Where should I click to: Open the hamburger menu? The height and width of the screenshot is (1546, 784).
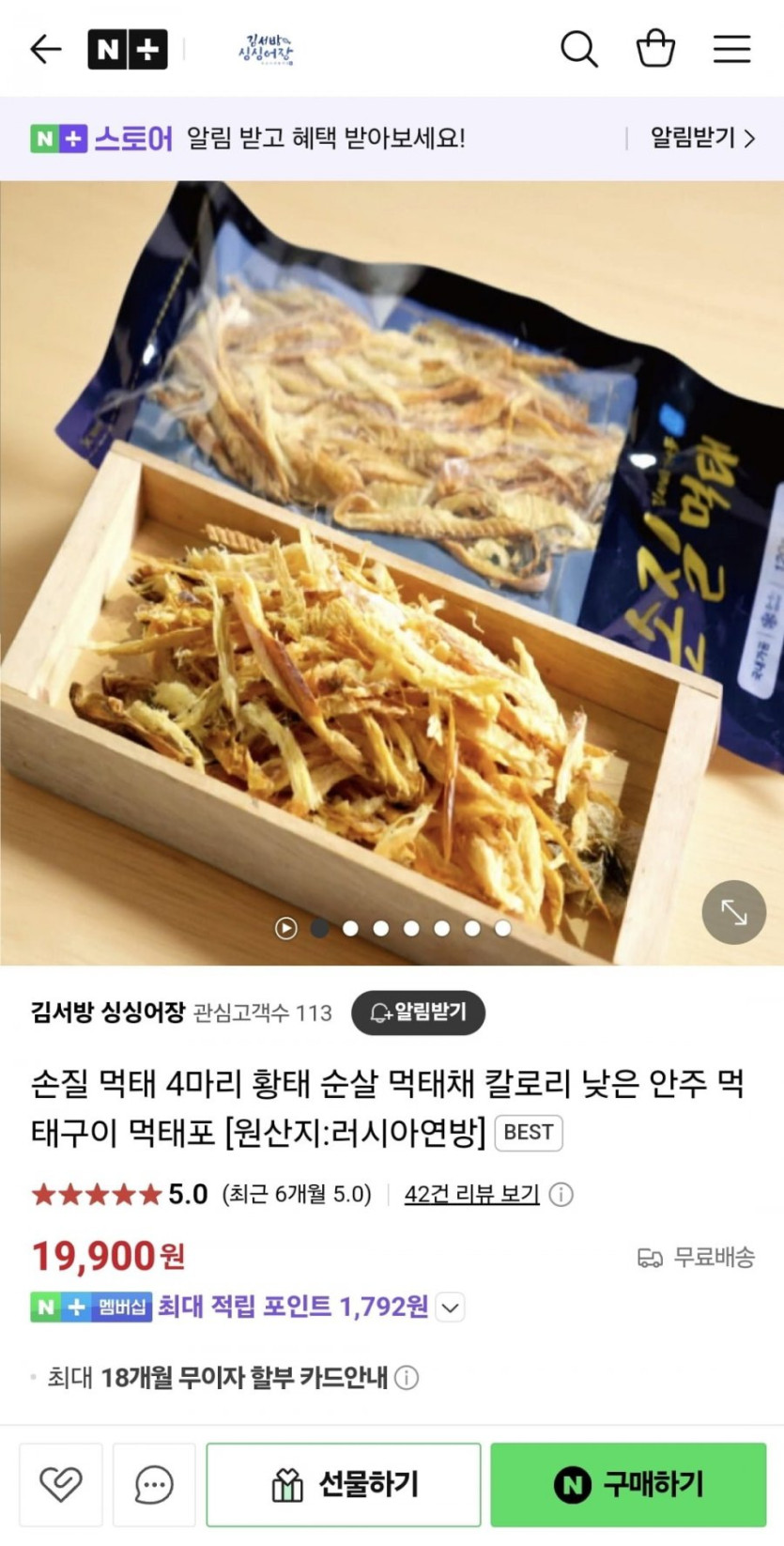point(731,49)
